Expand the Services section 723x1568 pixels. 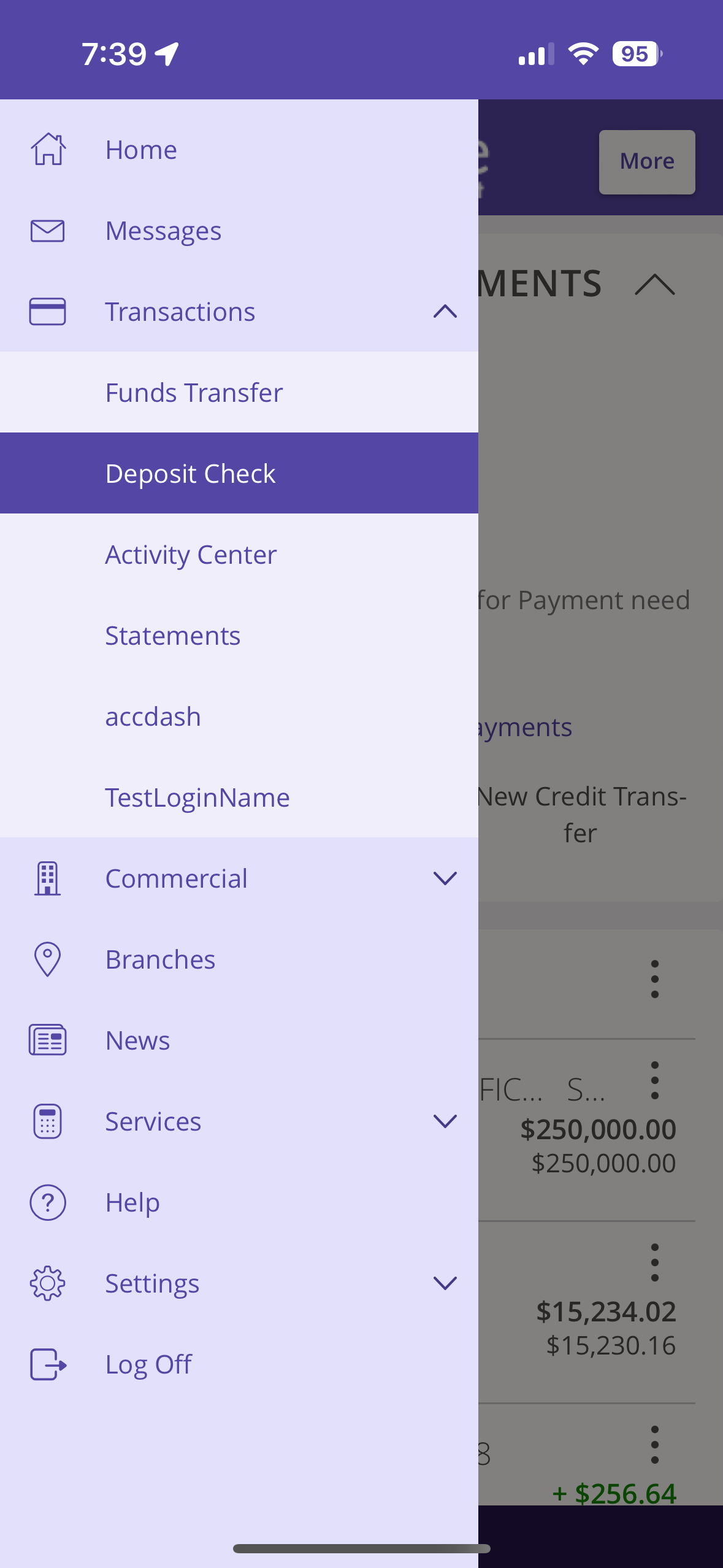click(239, 1121)
